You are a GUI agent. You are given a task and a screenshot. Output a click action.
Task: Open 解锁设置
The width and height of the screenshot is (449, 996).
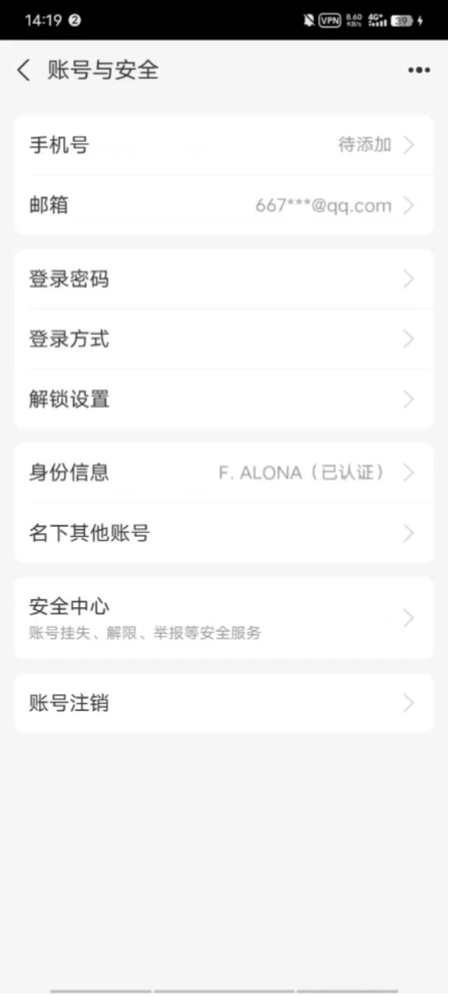tap(224, 399)
